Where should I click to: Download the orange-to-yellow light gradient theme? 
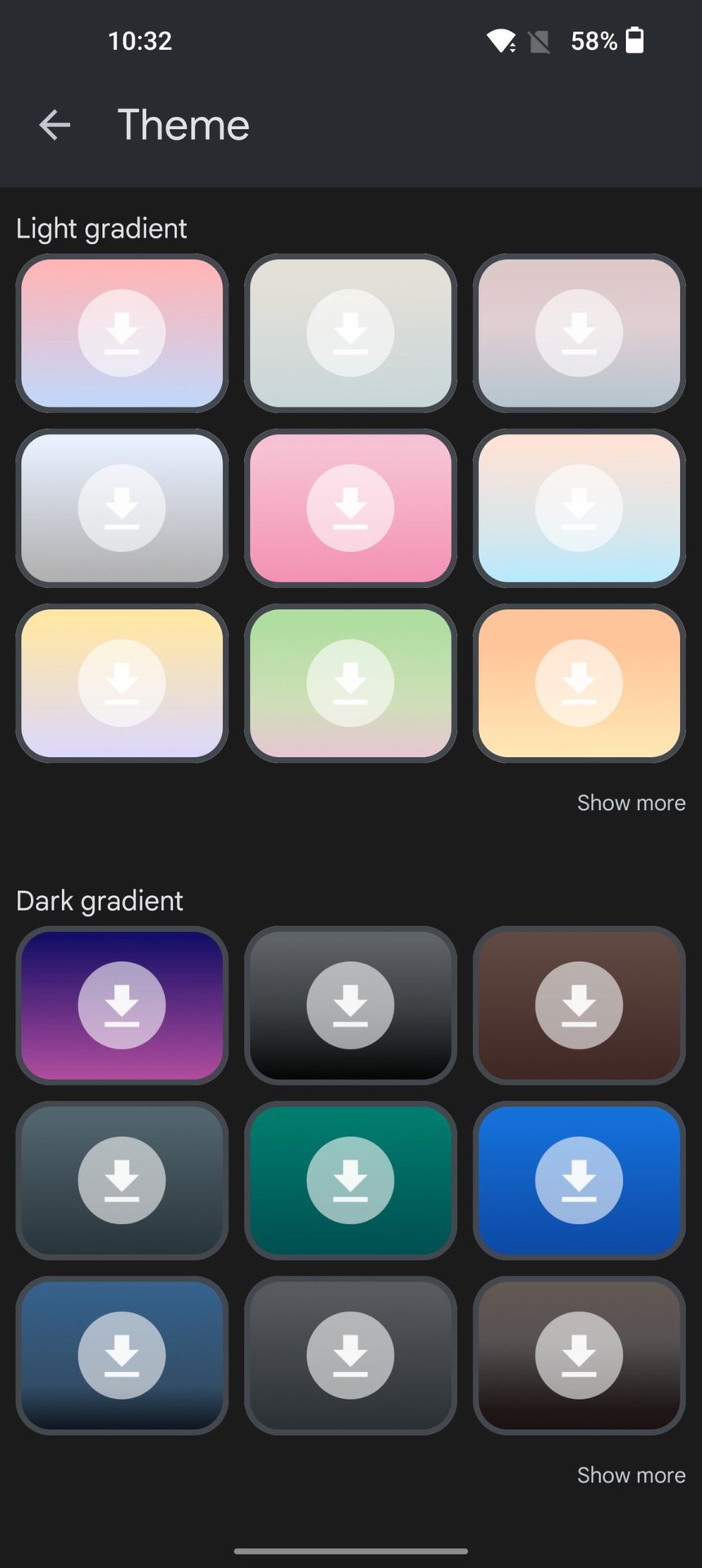pos(579,683)
